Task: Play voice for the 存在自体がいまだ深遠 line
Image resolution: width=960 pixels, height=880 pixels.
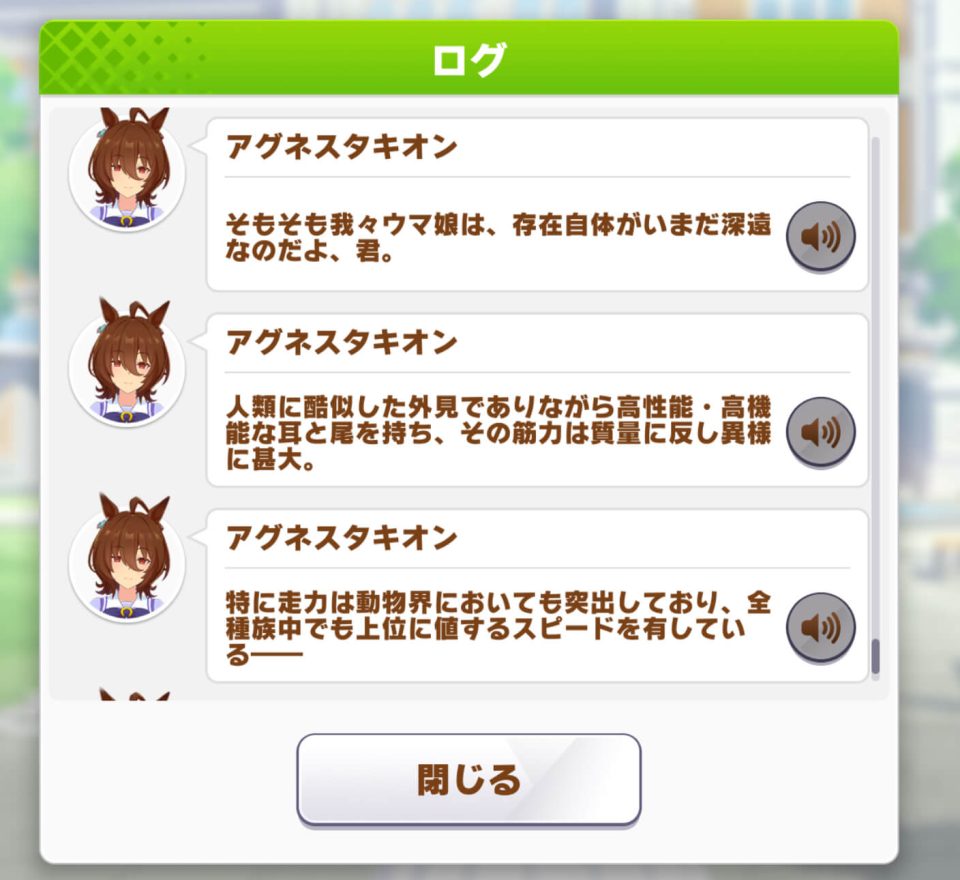Action: point(820,237)
